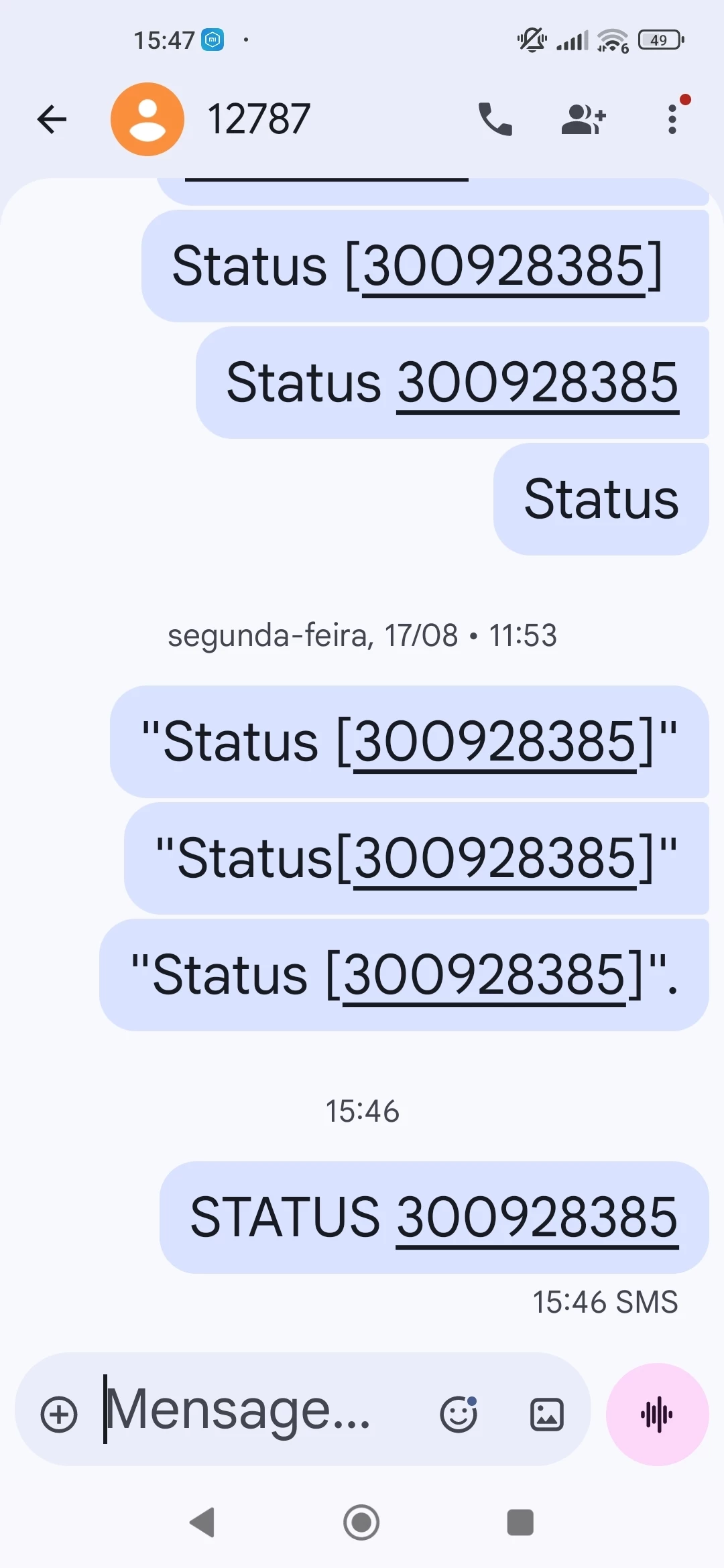This screenshot has width=724, height=1568.
Task: Open the emoji picker
Action: click(x=459, y=1415)
